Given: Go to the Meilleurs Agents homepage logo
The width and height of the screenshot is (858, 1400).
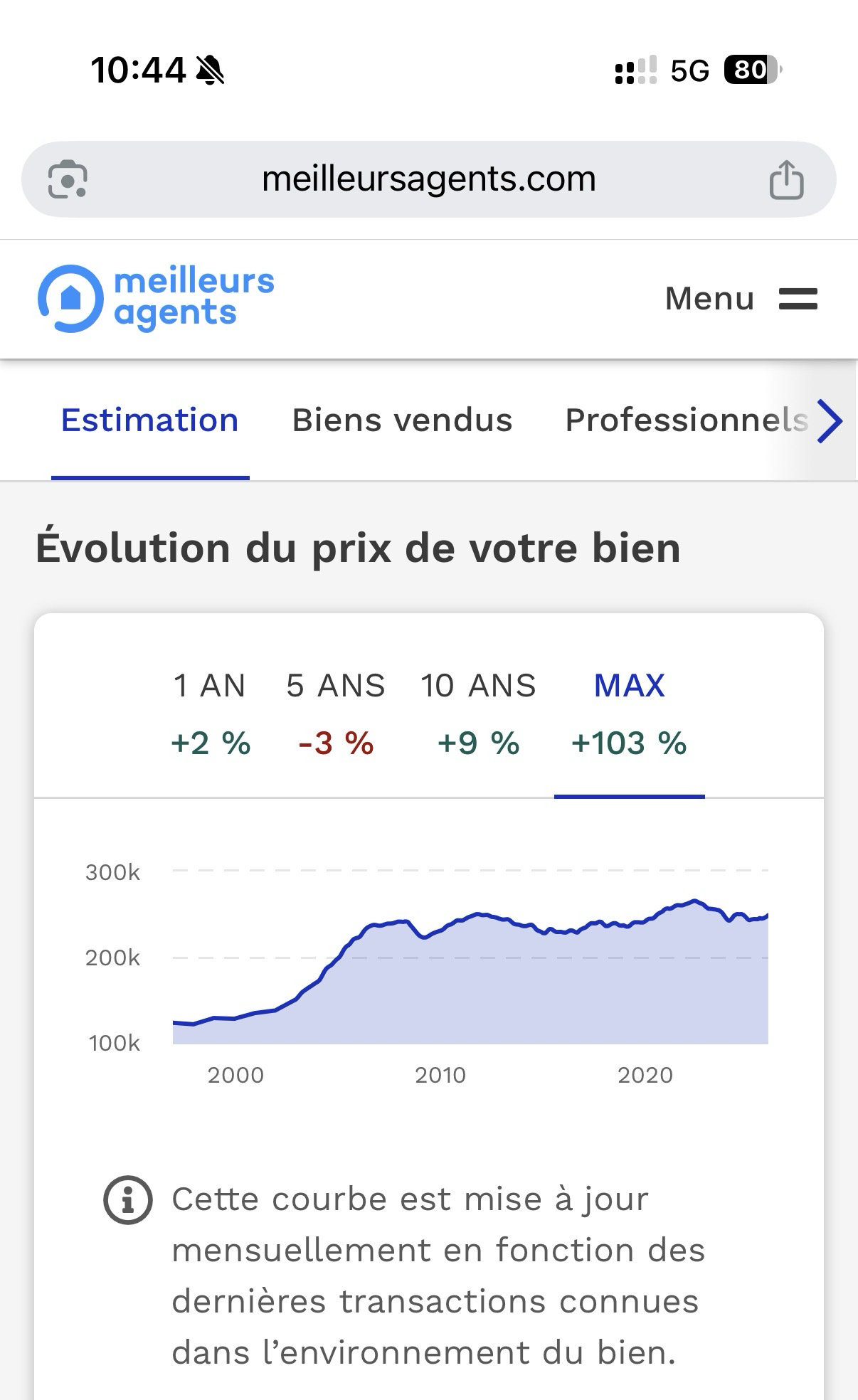Looking at the screenshot, I should (157, 299).
